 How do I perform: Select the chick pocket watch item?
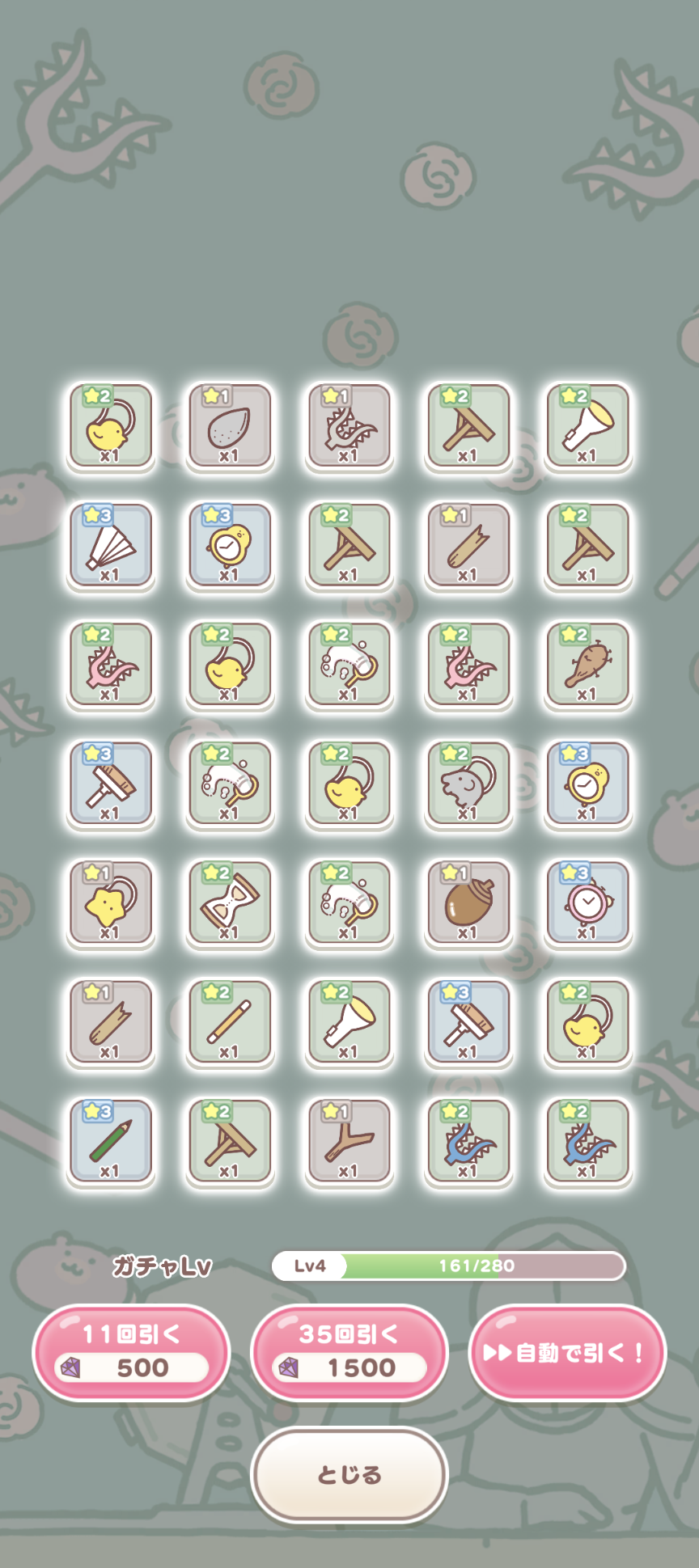tap(229, 547)
